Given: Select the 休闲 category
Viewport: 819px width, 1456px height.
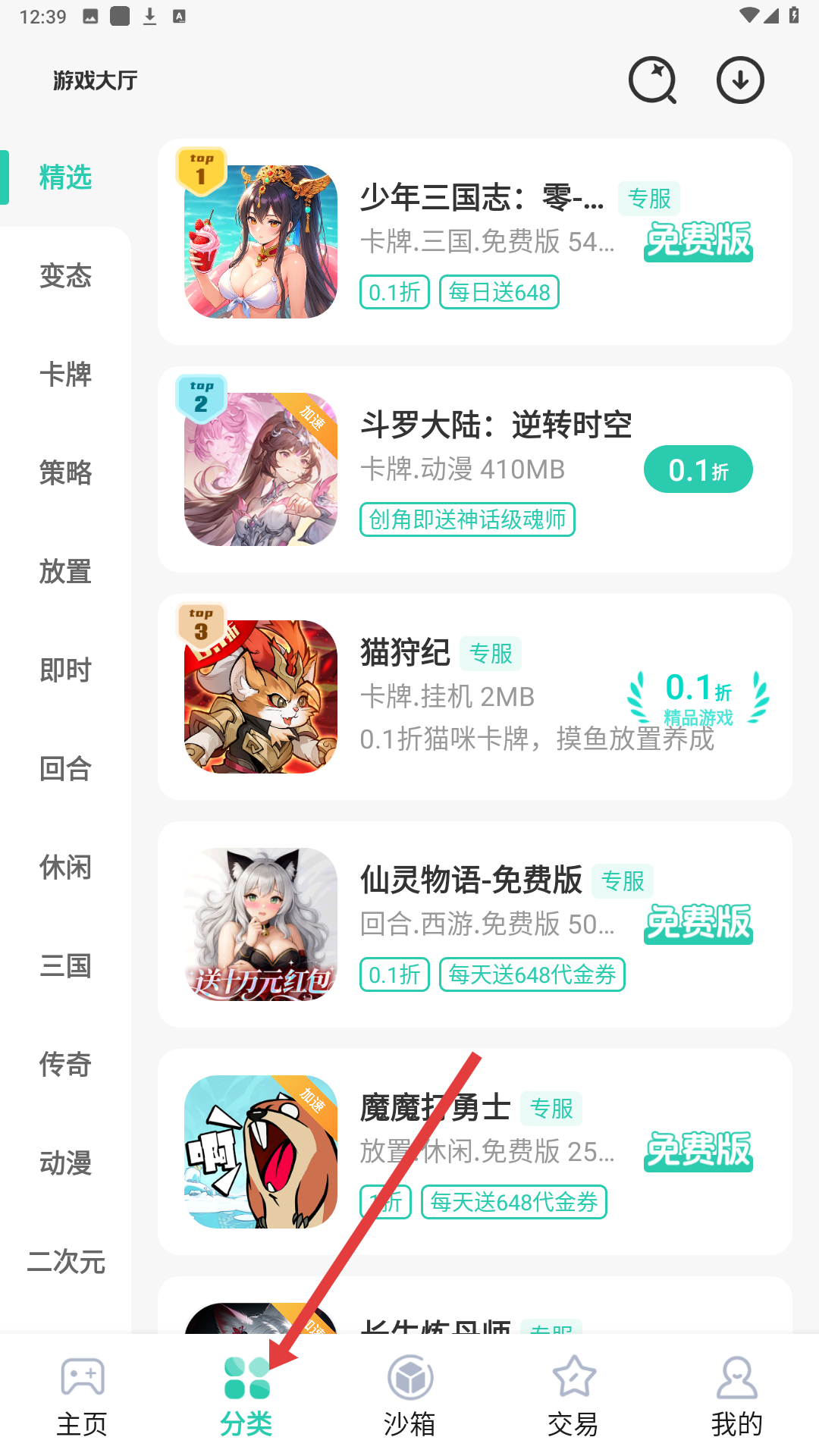Looking at the screenshot, I should [65, 868].
